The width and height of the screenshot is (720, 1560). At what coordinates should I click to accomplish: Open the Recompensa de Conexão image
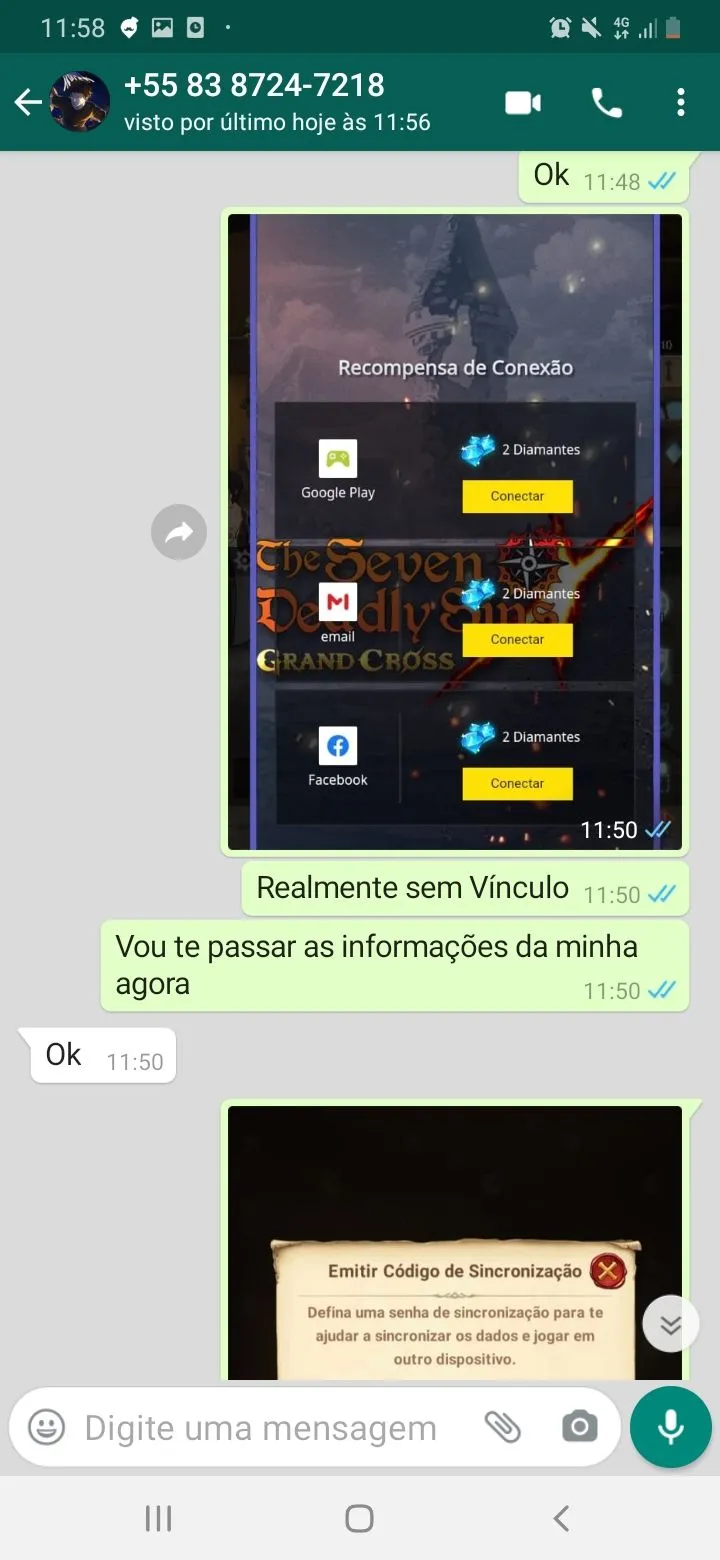(455, 530)
